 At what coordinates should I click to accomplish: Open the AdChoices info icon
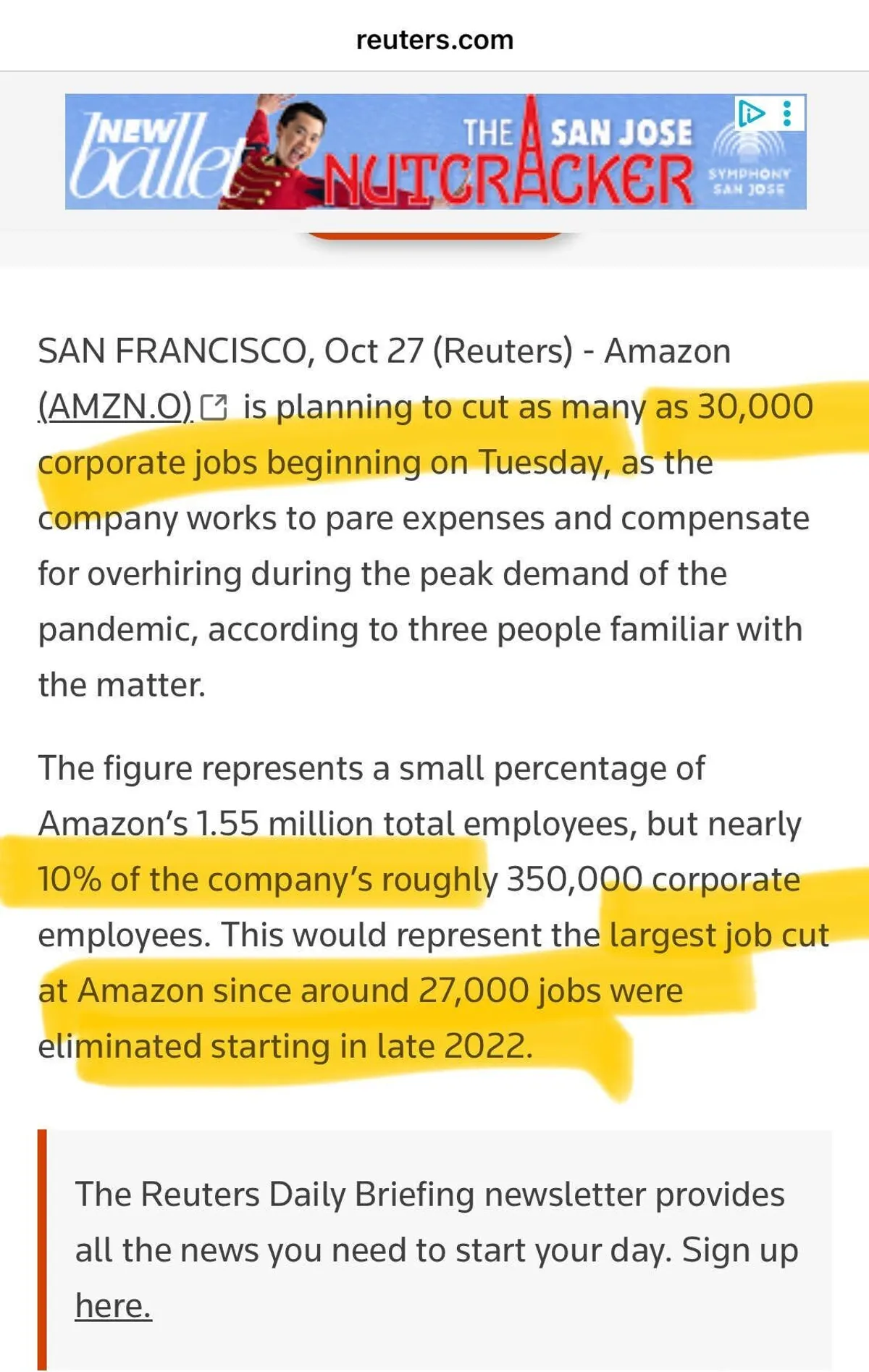tap(751, 114)
